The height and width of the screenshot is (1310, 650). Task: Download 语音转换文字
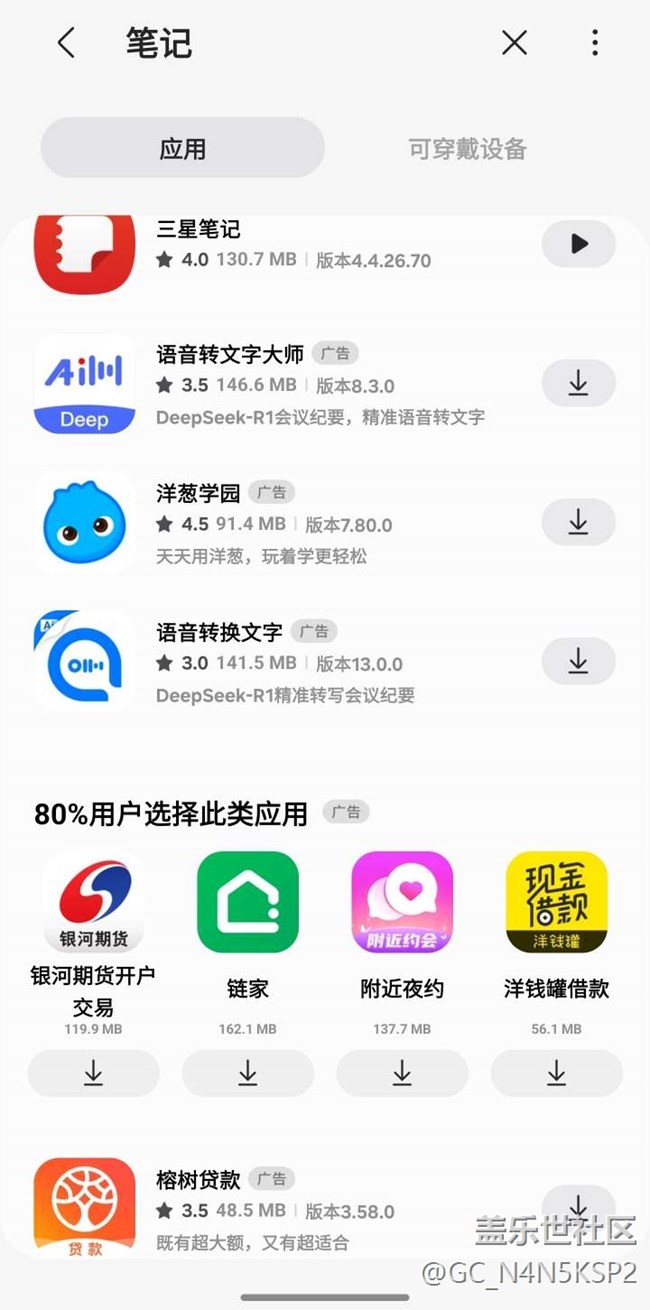point(578,661)
